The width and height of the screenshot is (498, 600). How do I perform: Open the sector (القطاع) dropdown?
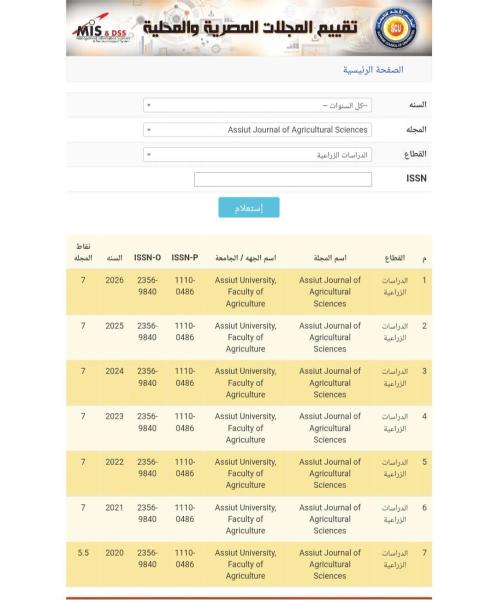pos(257,155)
